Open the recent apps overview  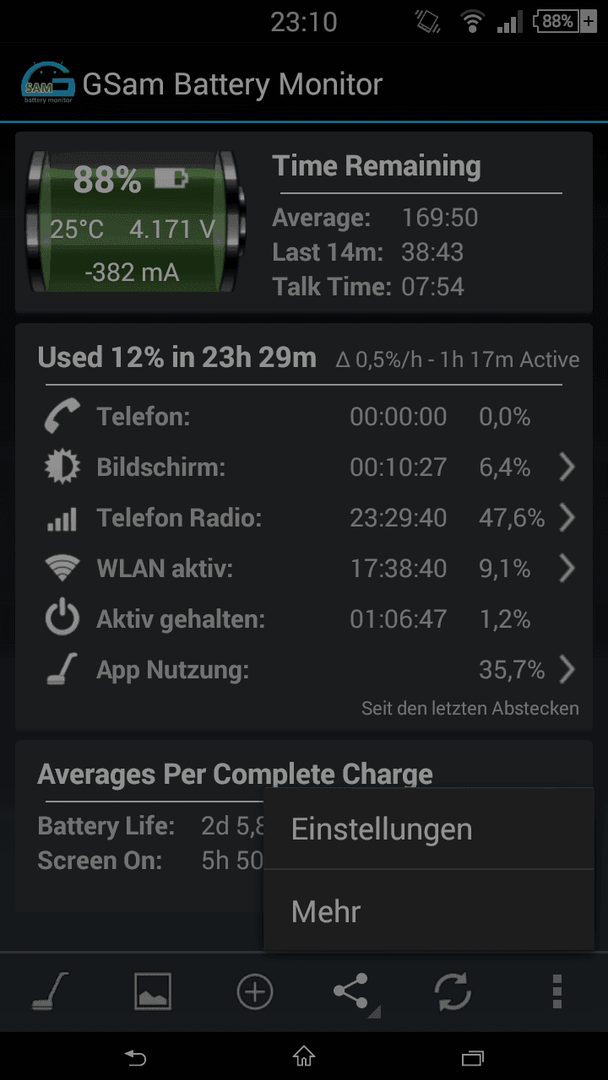[x=472, y=1056]
